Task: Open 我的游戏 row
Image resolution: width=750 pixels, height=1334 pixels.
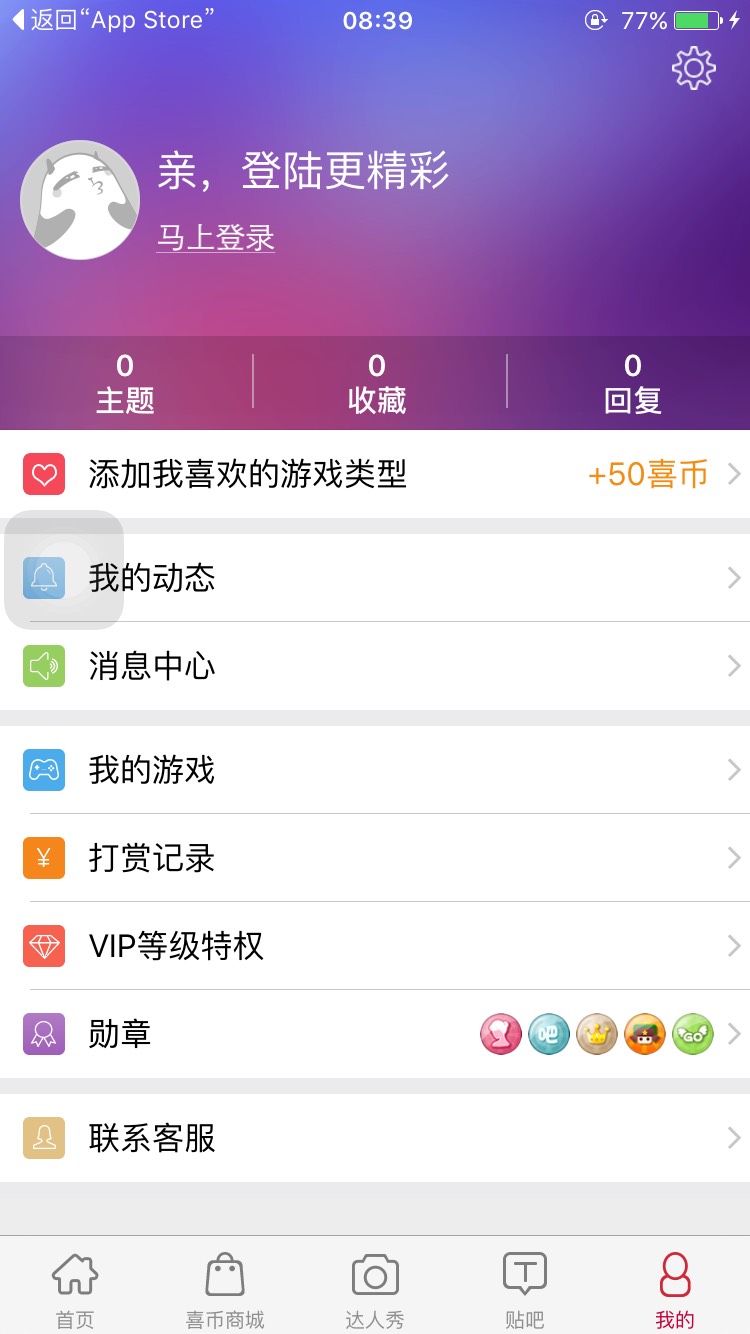Action: 375,770
